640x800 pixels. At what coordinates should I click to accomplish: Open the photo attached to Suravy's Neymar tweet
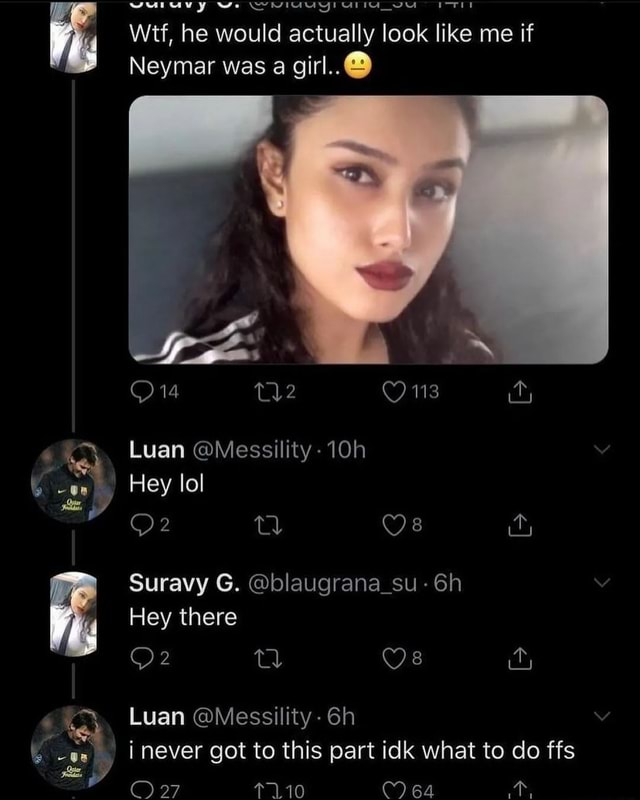point(368,229)
